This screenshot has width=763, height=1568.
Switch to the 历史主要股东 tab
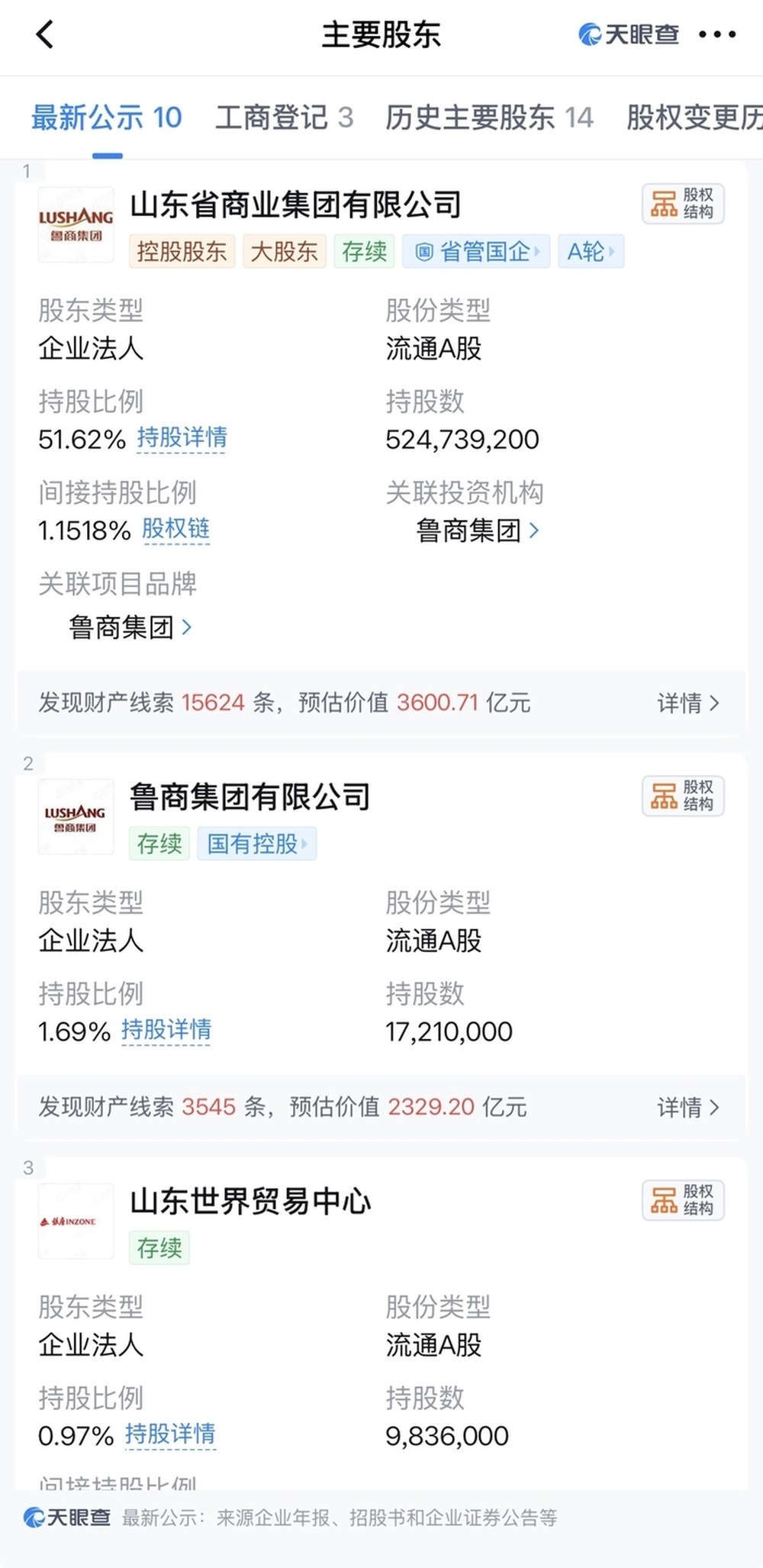click(489, 118)
